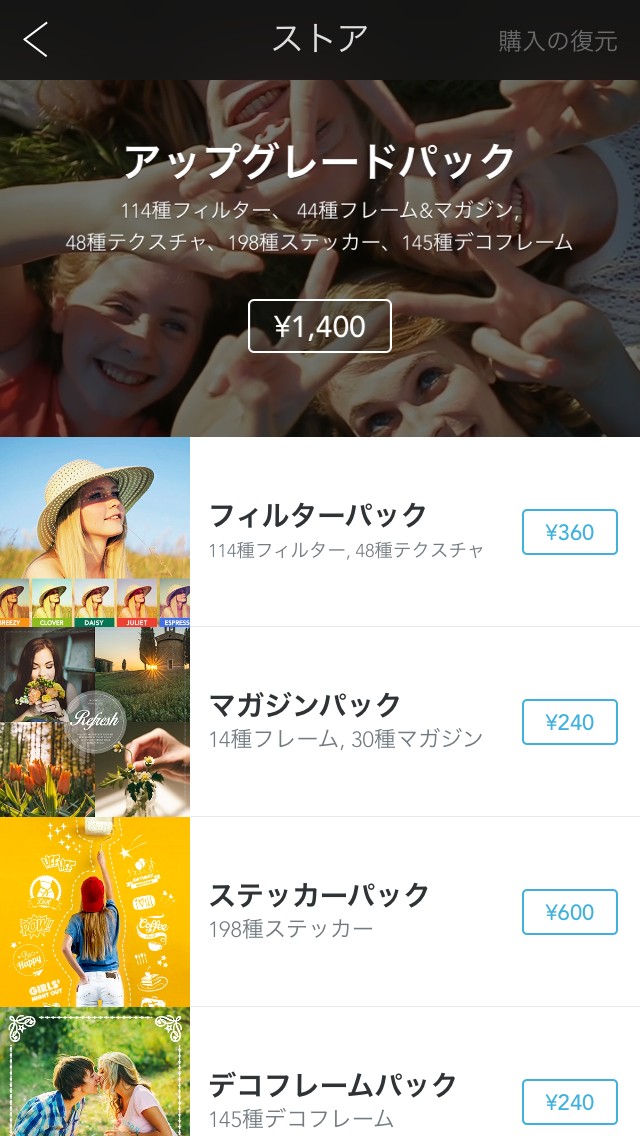Viewport: 640px width, 1136px height.
Task: Purchase フィルターパック for ¥360
Action: 569,532
